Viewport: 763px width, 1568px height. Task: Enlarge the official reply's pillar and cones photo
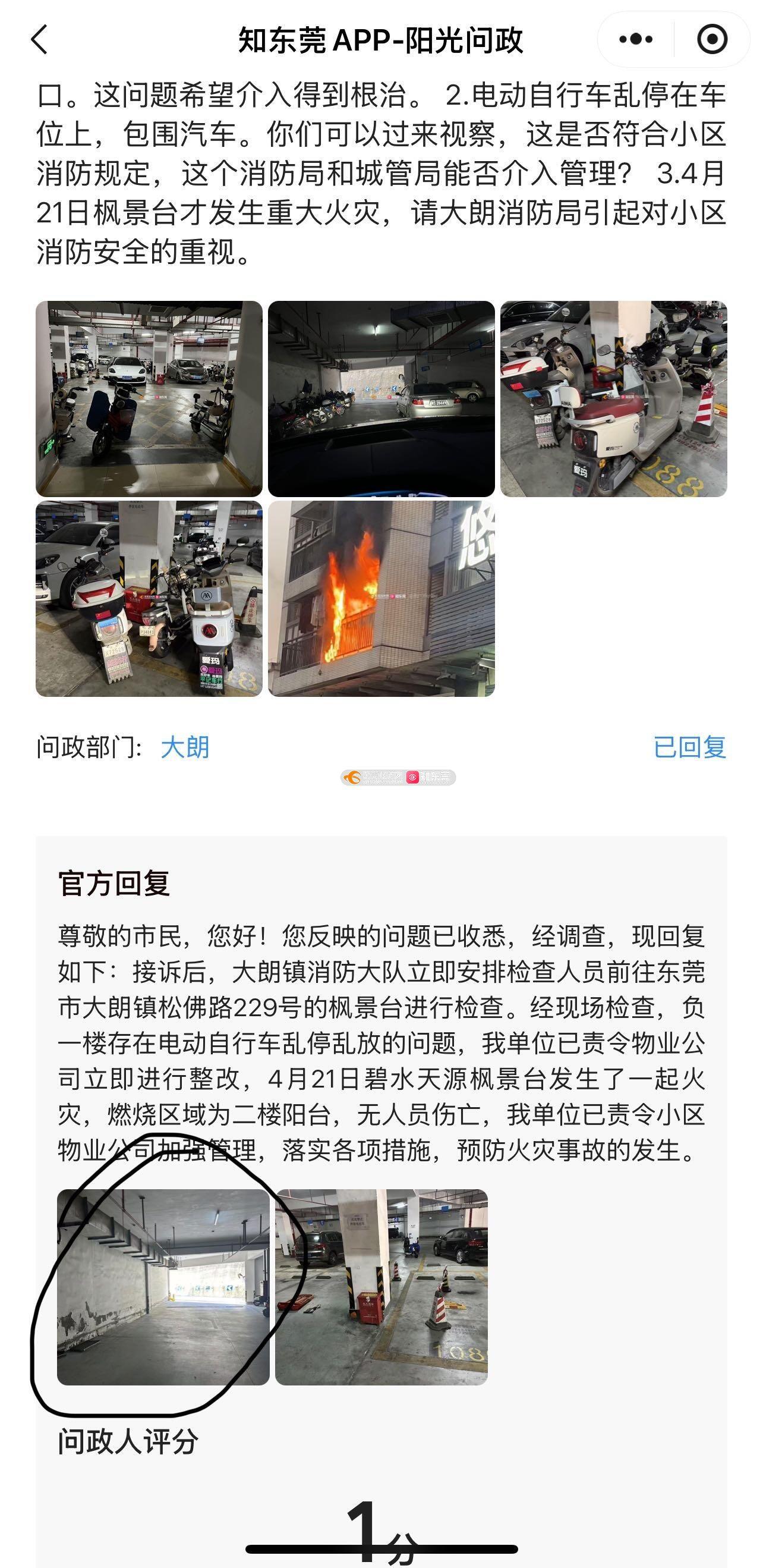(381, 1287)
